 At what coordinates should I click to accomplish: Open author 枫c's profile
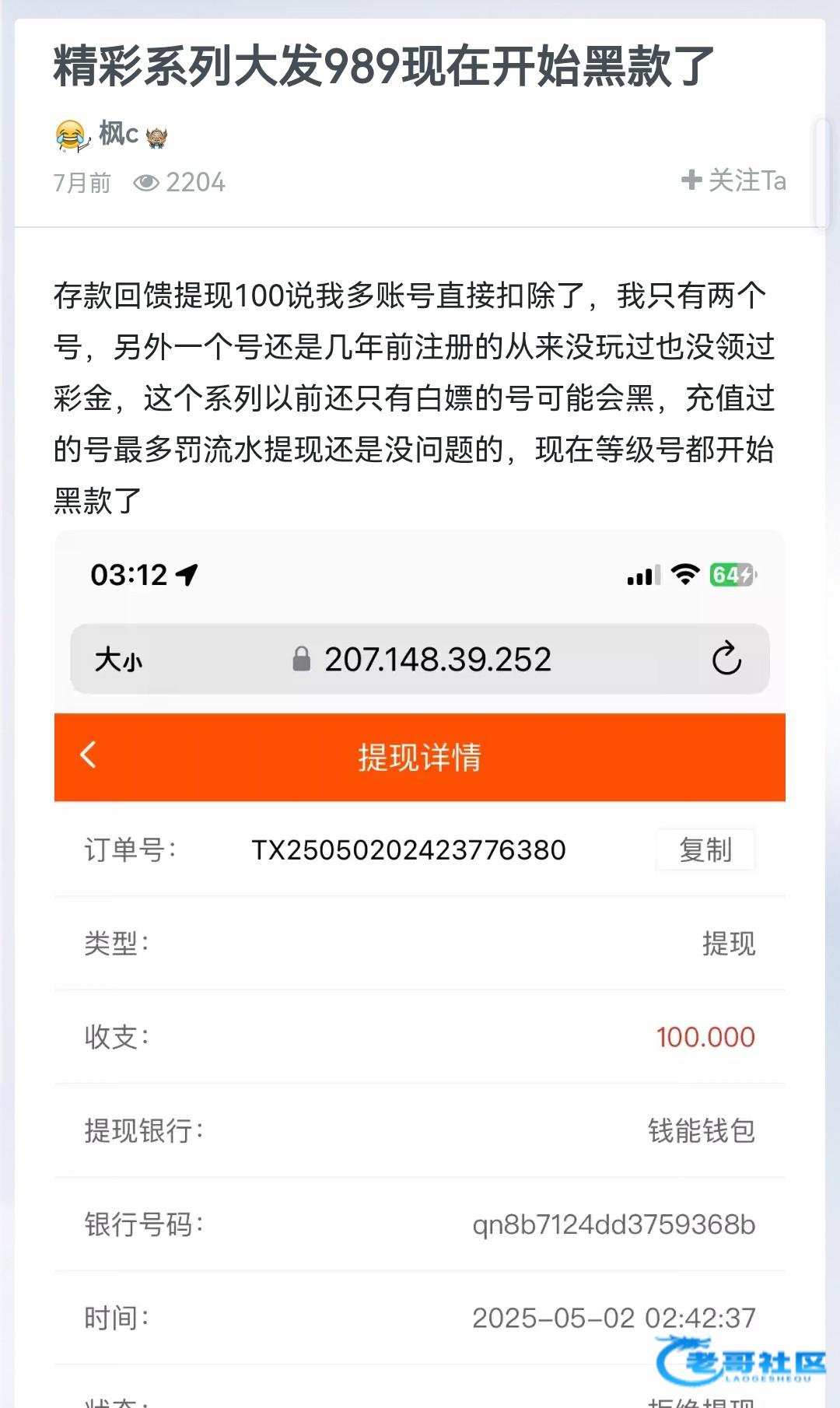tap(118, 135)
